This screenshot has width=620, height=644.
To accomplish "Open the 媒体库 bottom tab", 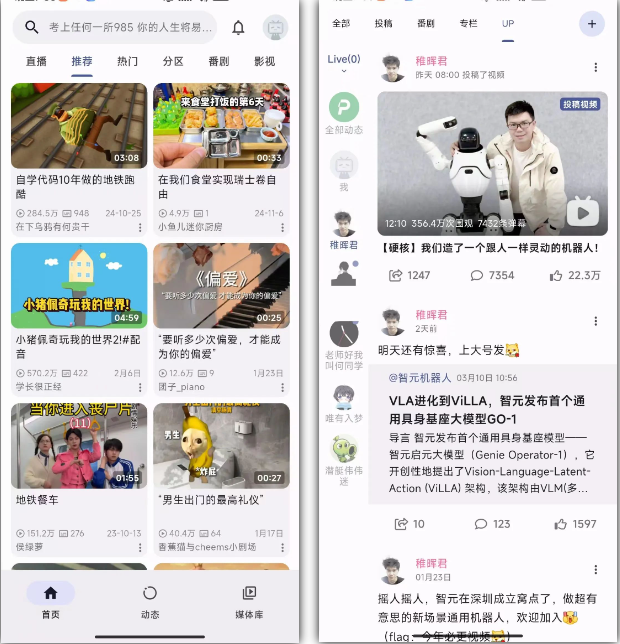I will point(249,601).
